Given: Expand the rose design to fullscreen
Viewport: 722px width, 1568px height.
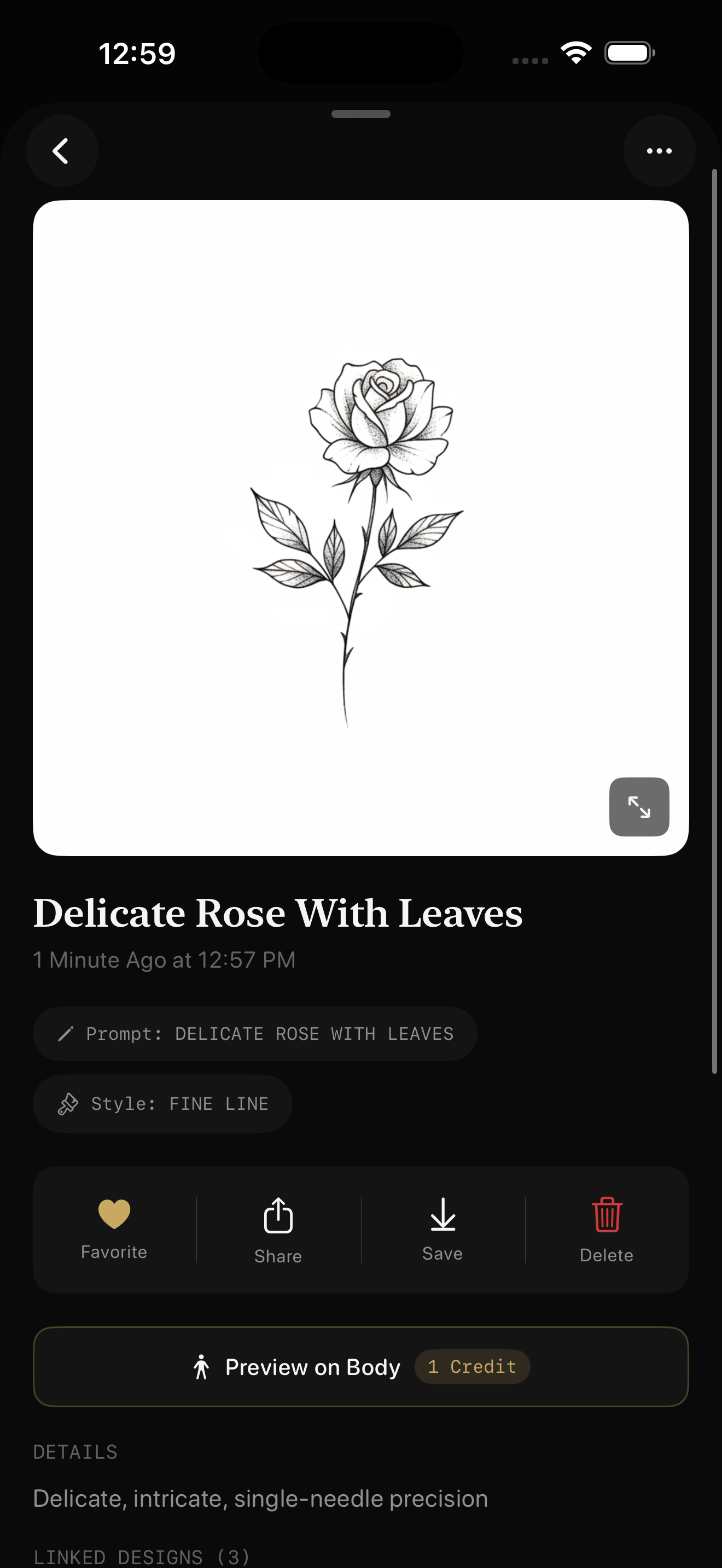Looking at the screenshot, I should (639, 806).
